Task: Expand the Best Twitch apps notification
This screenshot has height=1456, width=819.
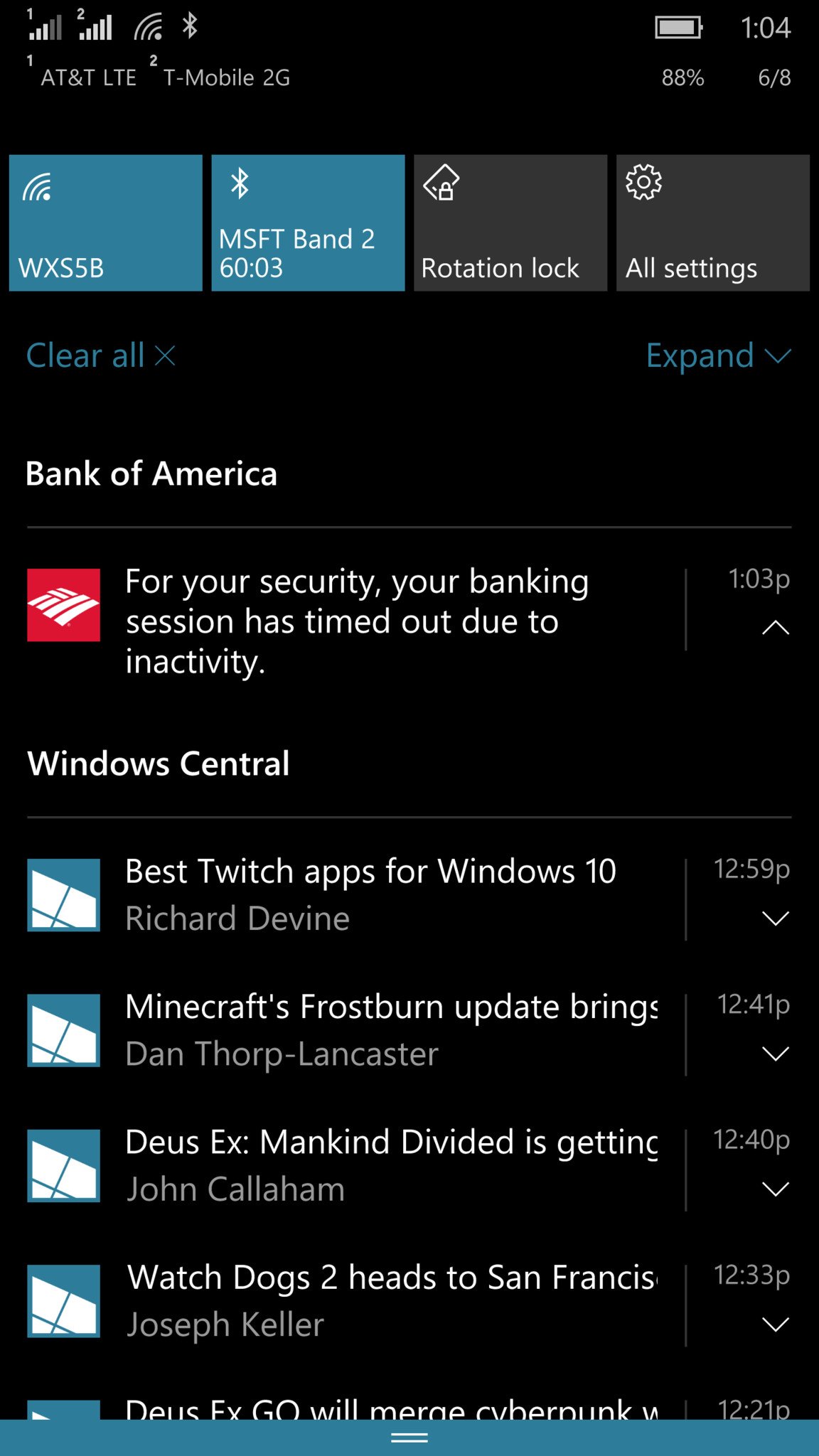Action: (x=775, y=919)
